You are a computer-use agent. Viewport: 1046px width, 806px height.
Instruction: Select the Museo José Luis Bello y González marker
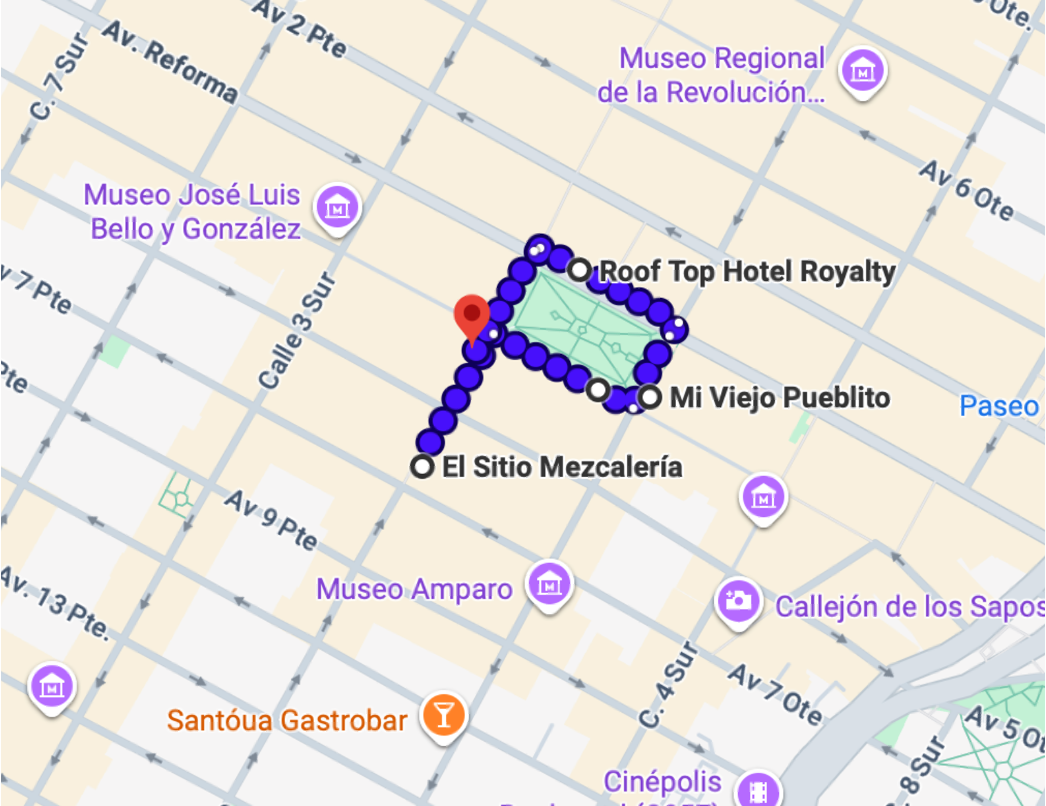click(338, 208)
